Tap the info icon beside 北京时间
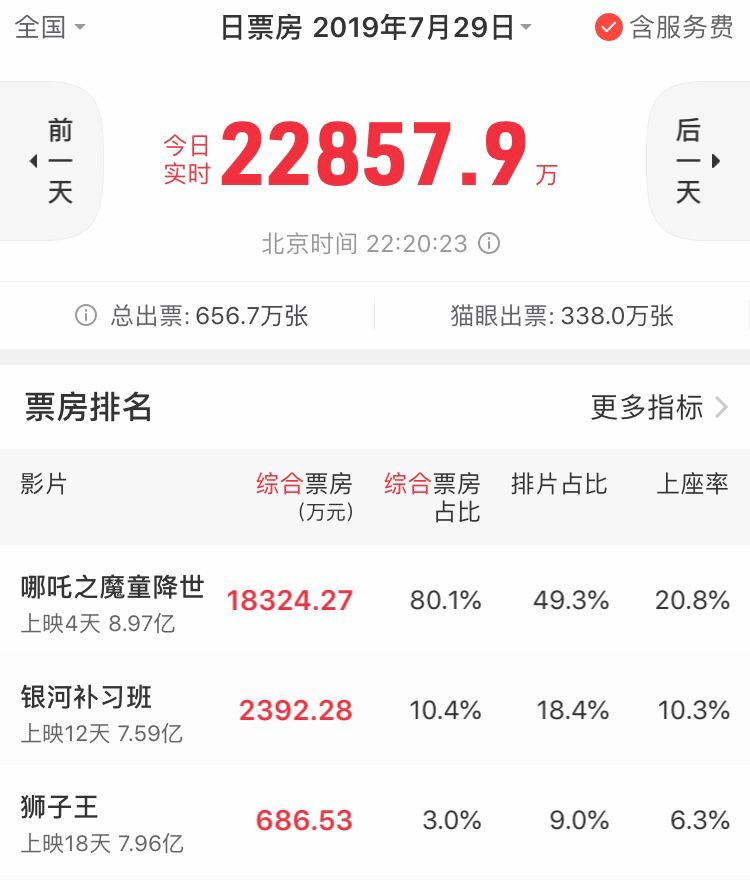This screenshot has width=750, height=880. 489,243
